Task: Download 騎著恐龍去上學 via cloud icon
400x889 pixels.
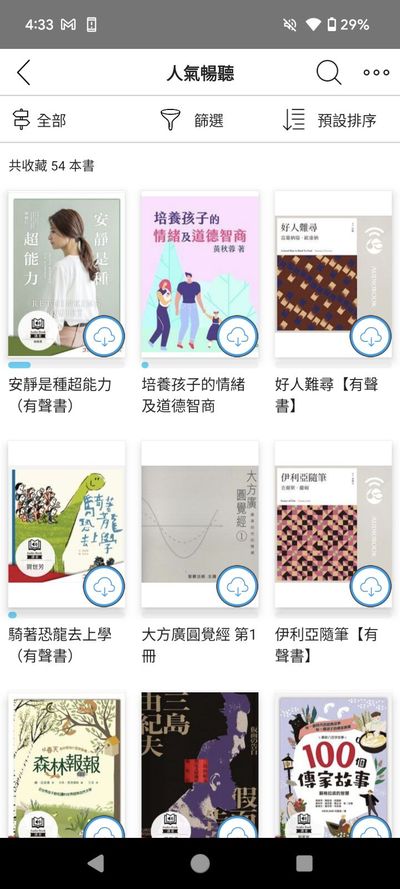Action: click(104, 586)
